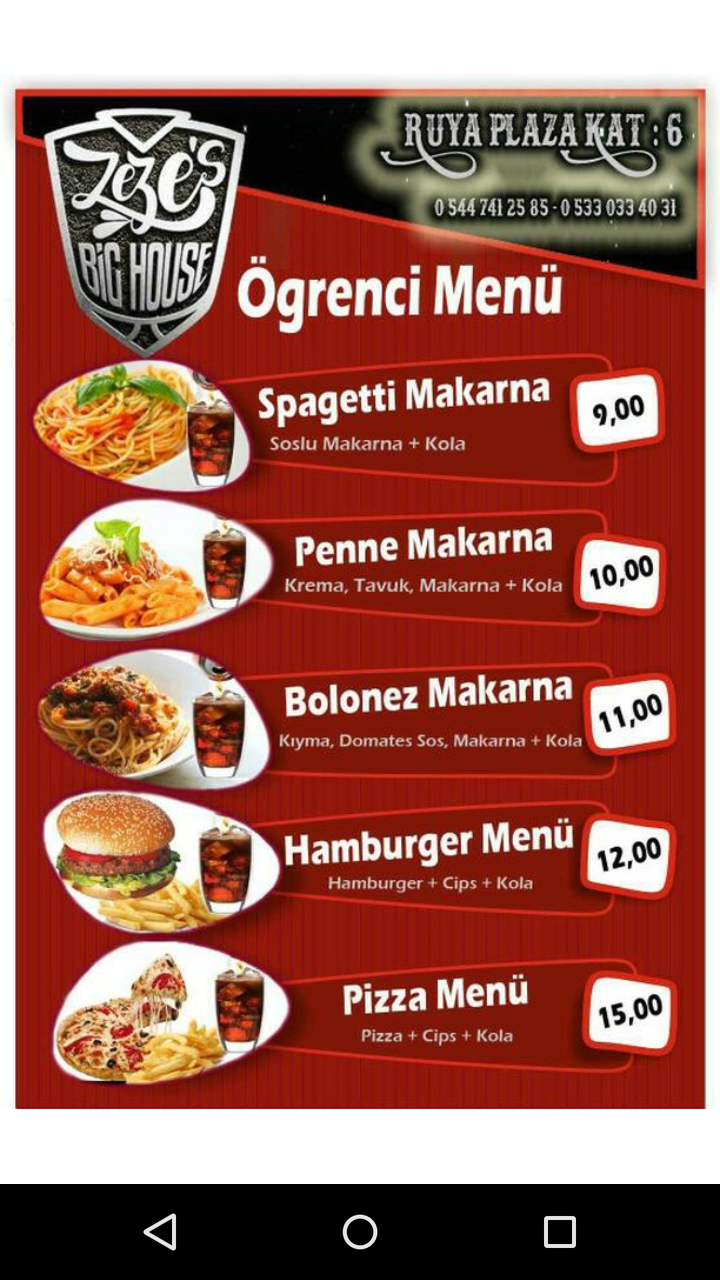Tap the home button in navigation bar
Screen dimensions: 720x1280
click(x=360, y=1232)
